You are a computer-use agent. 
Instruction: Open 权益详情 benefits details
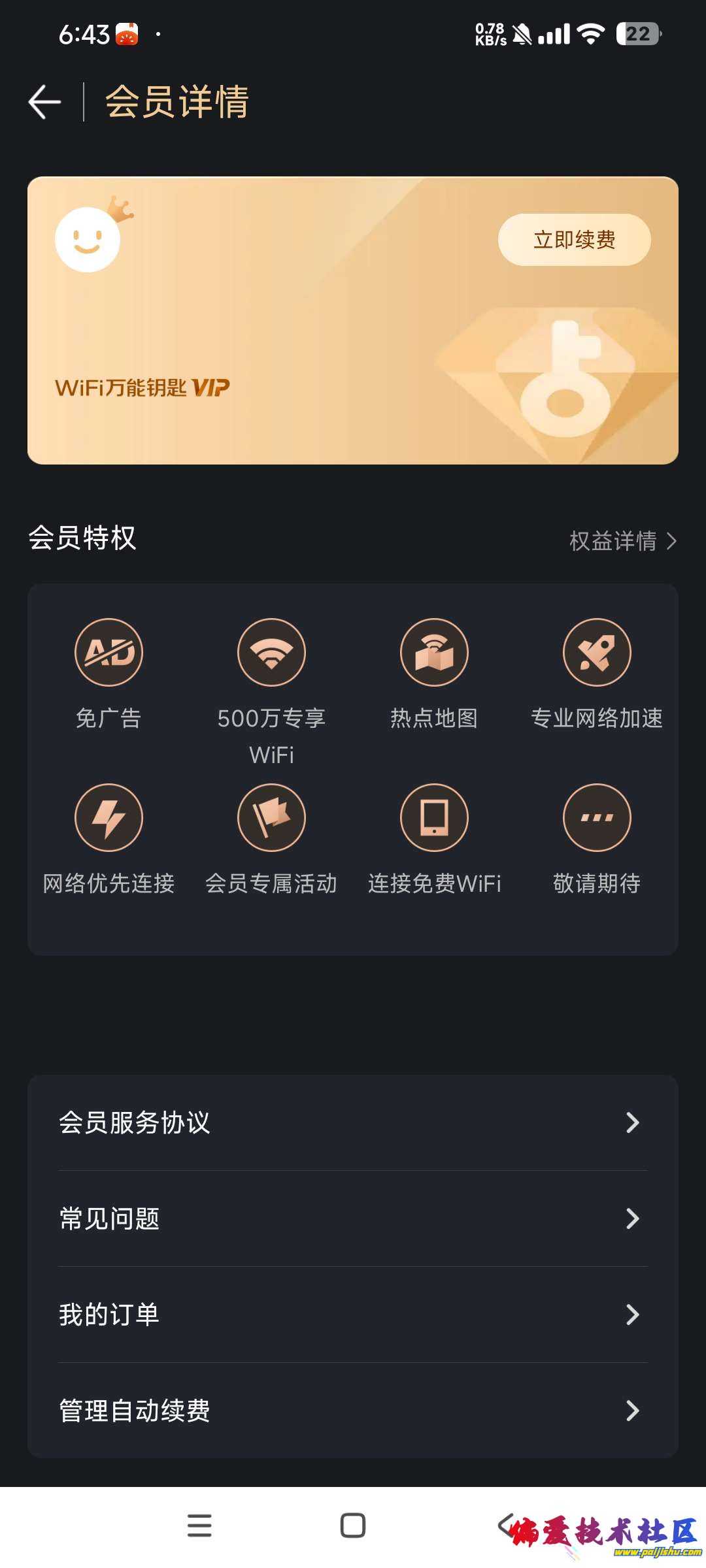(622, 541)
